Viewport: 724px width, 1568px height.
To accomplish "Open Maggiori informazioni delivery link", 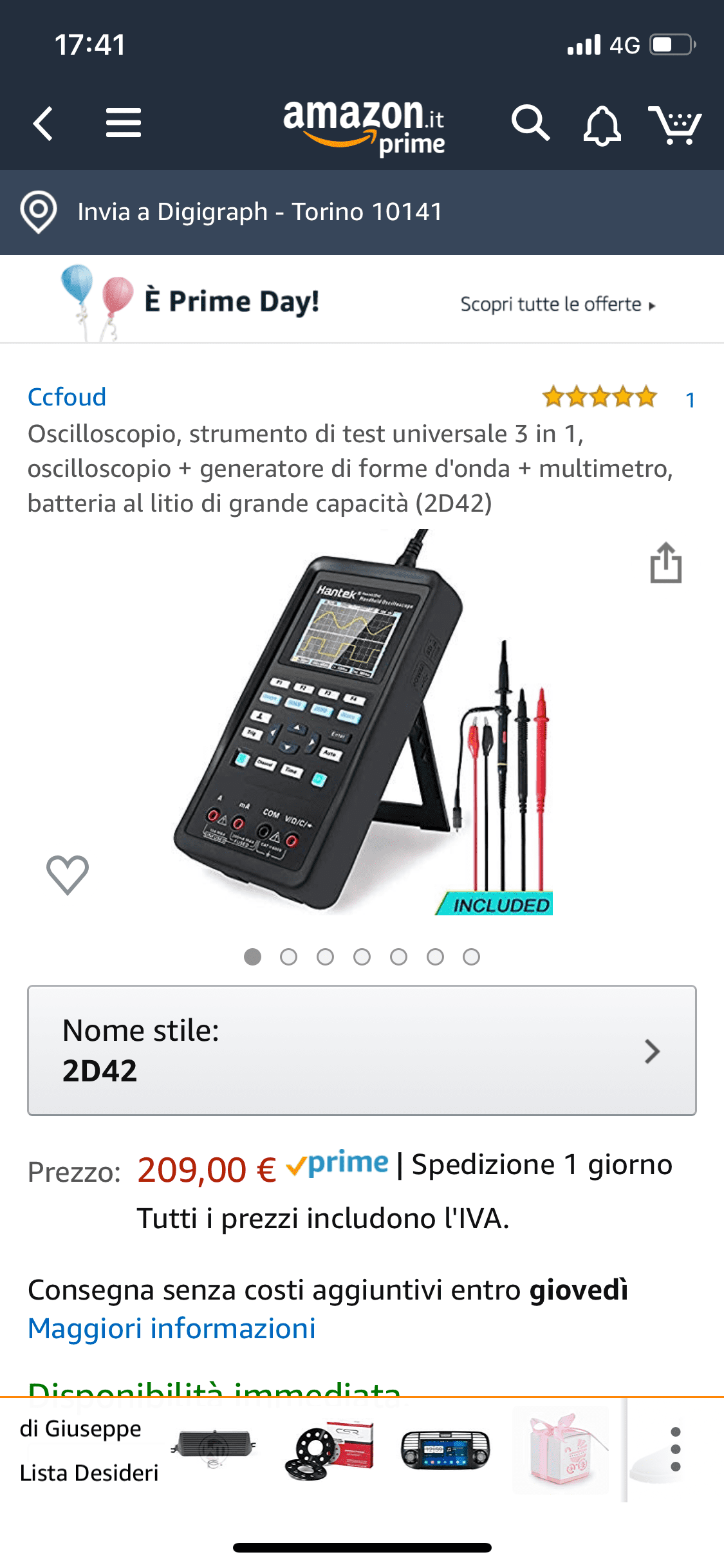I will pos(172,1329).
